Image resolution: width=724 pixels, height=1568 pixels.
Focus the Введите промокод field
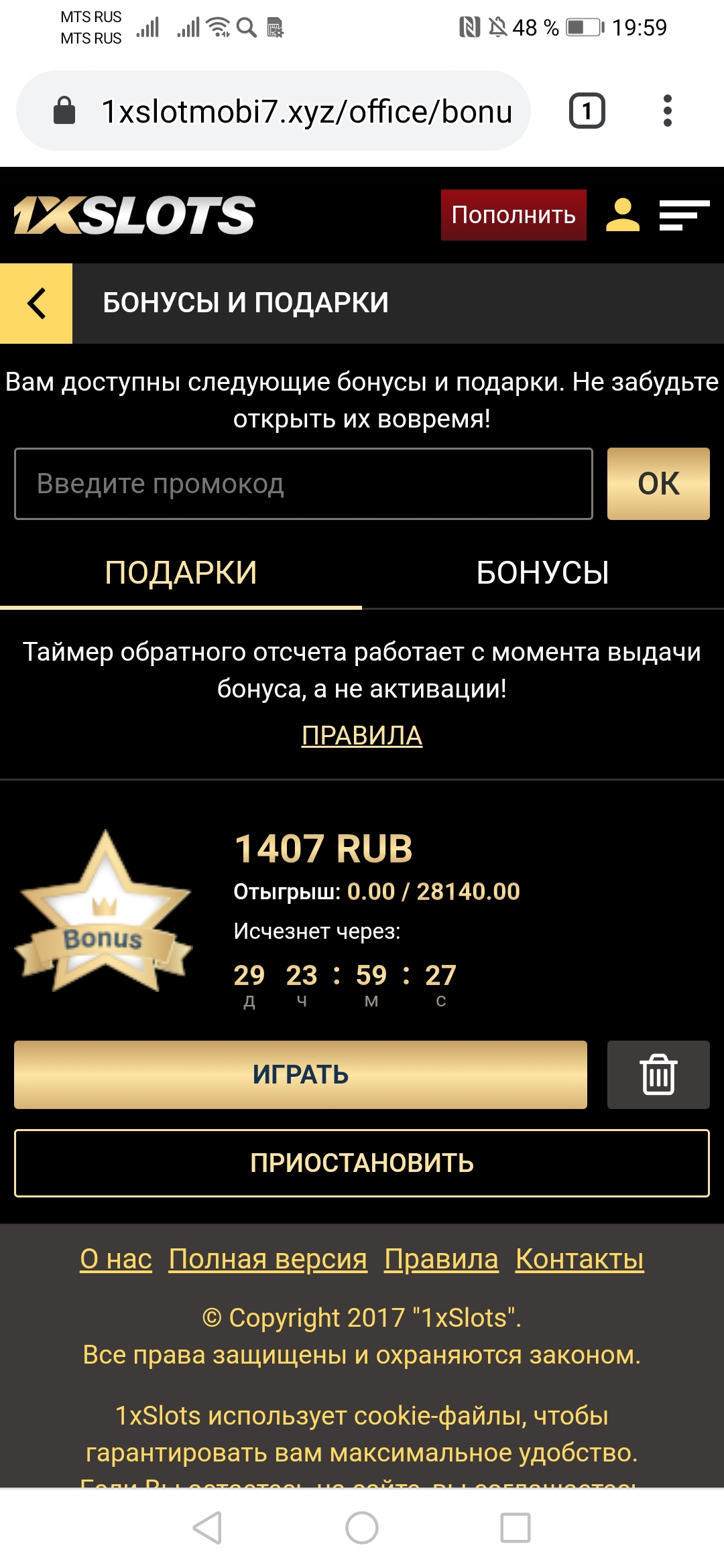point(303,484)
